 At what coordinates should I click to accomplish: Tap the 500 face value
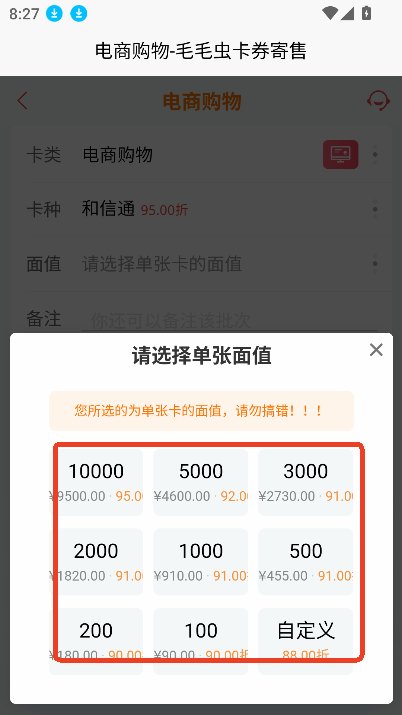coord(305,562)
